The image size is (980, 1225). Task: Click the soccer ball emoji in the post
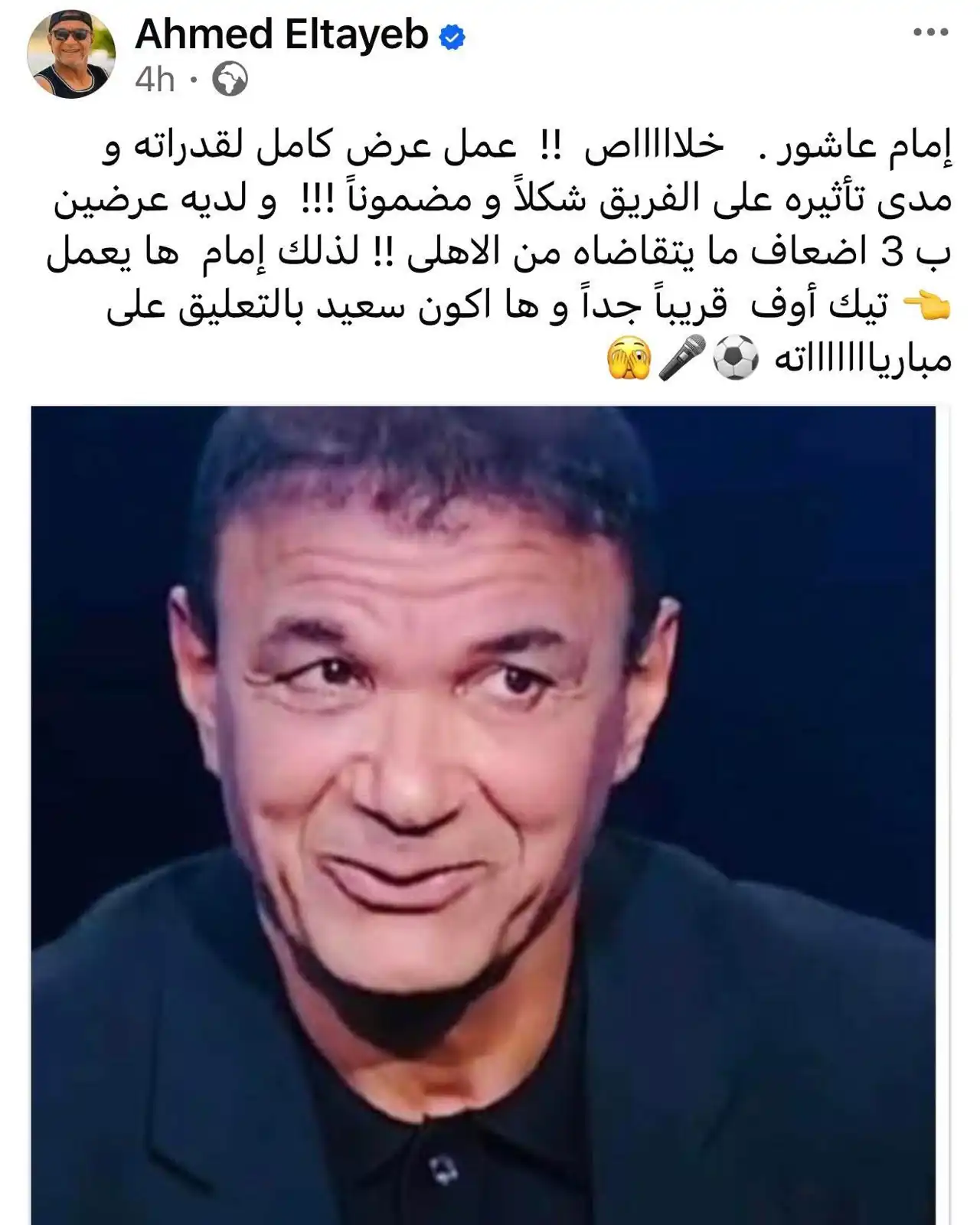tap(733, 357)
